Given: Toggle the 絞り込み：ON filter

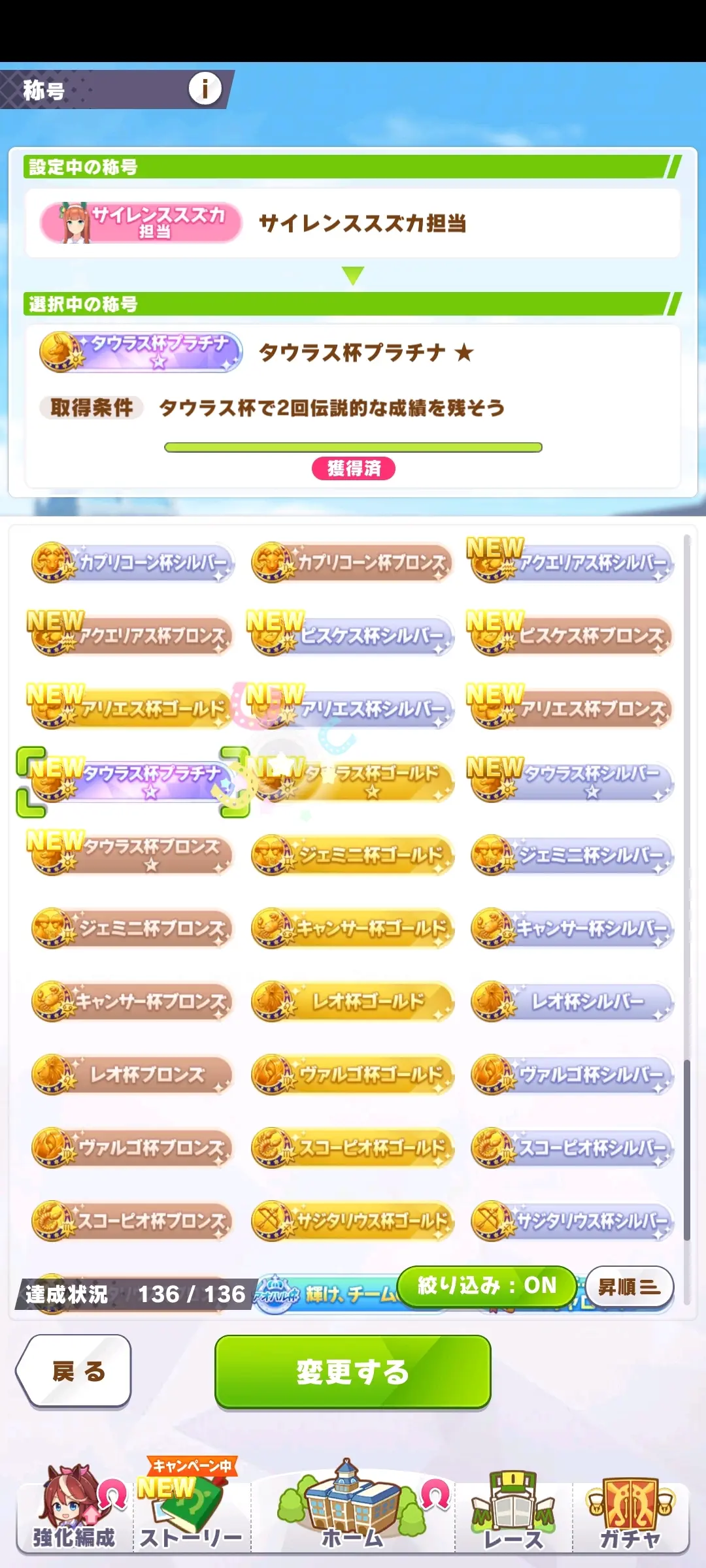Looking at the screenshot, I should pos(486,1286).
